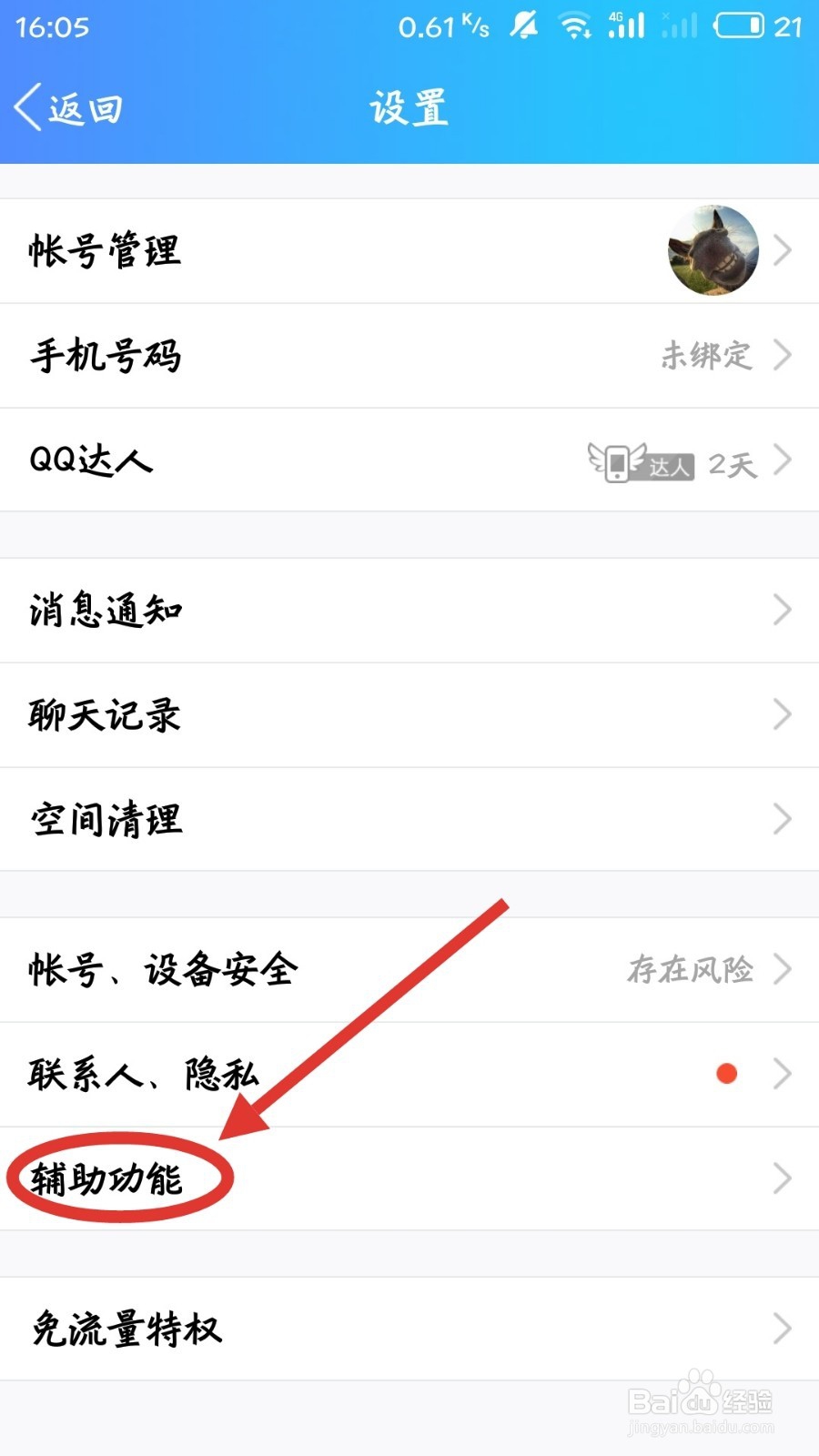
Task: Select the 4G signal strength icon
Action: [x=626, y=25]
